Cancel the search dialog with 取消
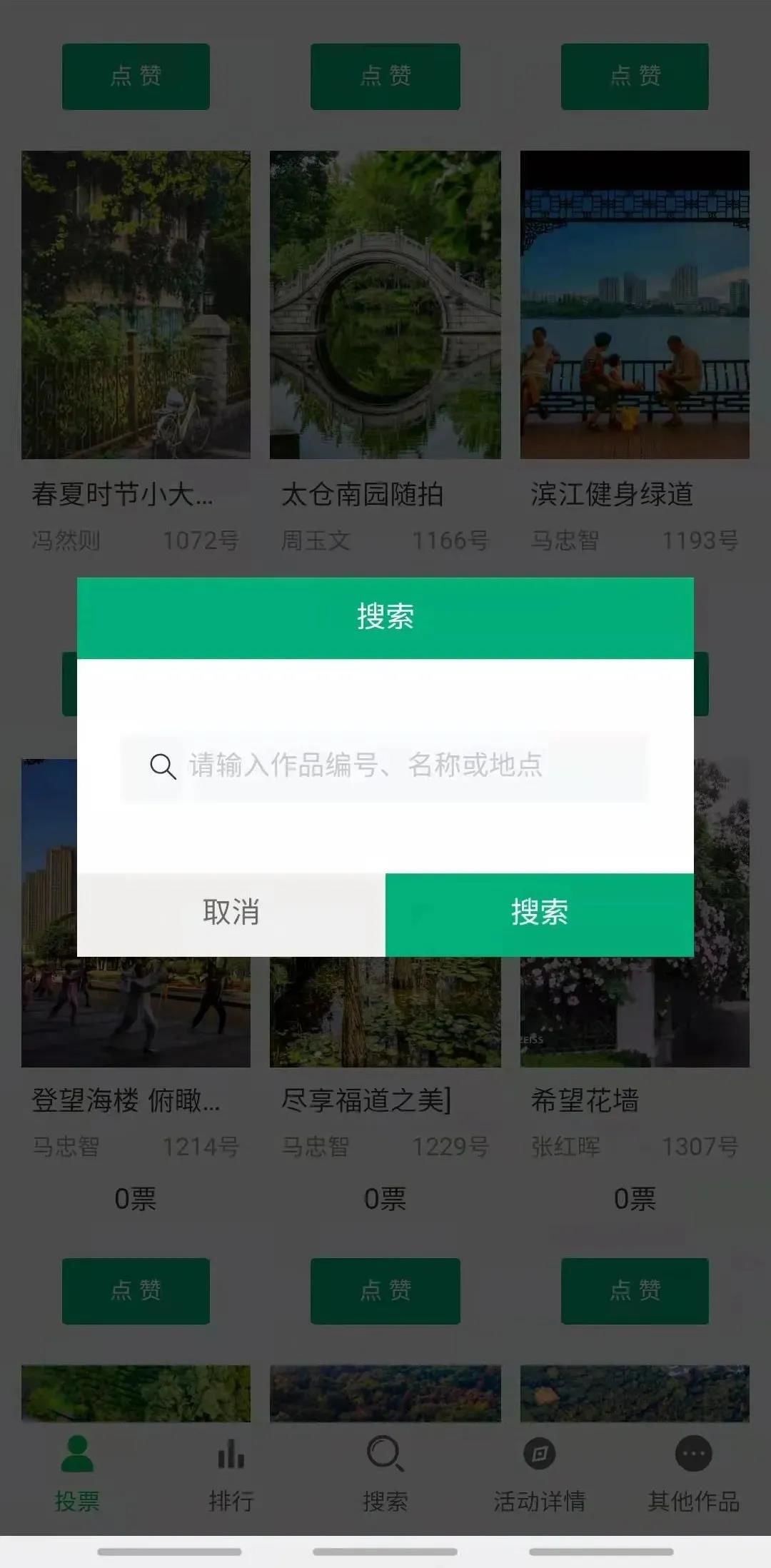The height and width of the screenshot is (1568, 771). pyautogui.click(x=231, y=913)
